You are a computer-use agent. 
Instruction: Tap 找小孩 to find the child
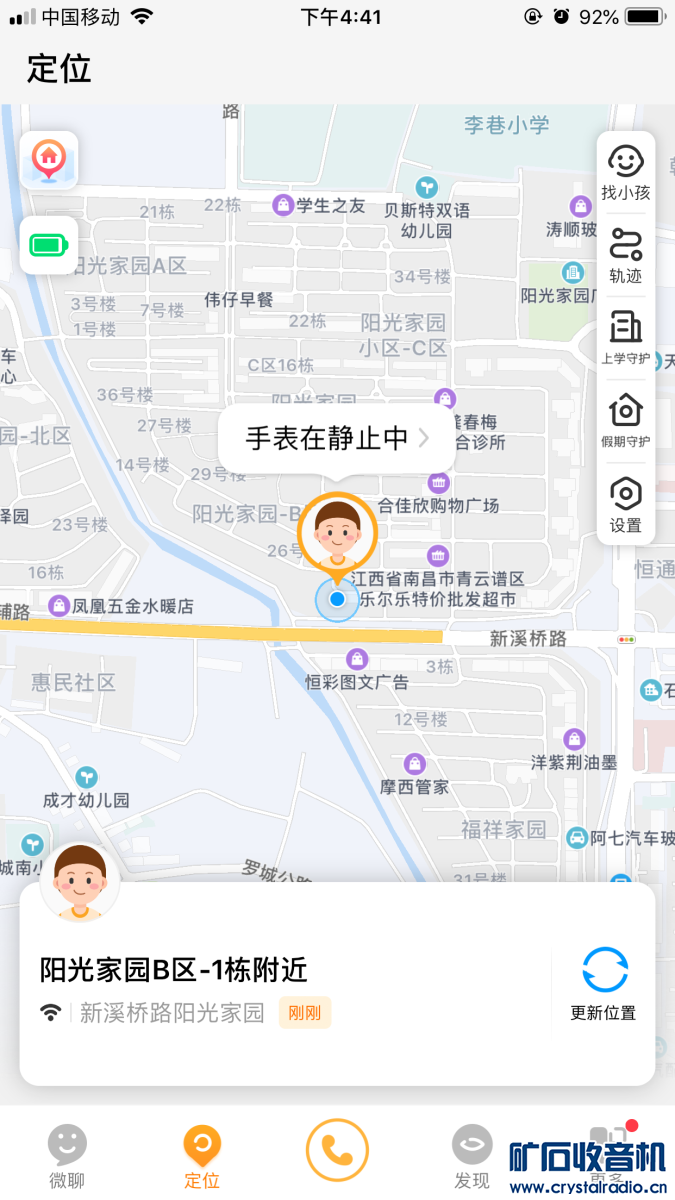[626, 173]
